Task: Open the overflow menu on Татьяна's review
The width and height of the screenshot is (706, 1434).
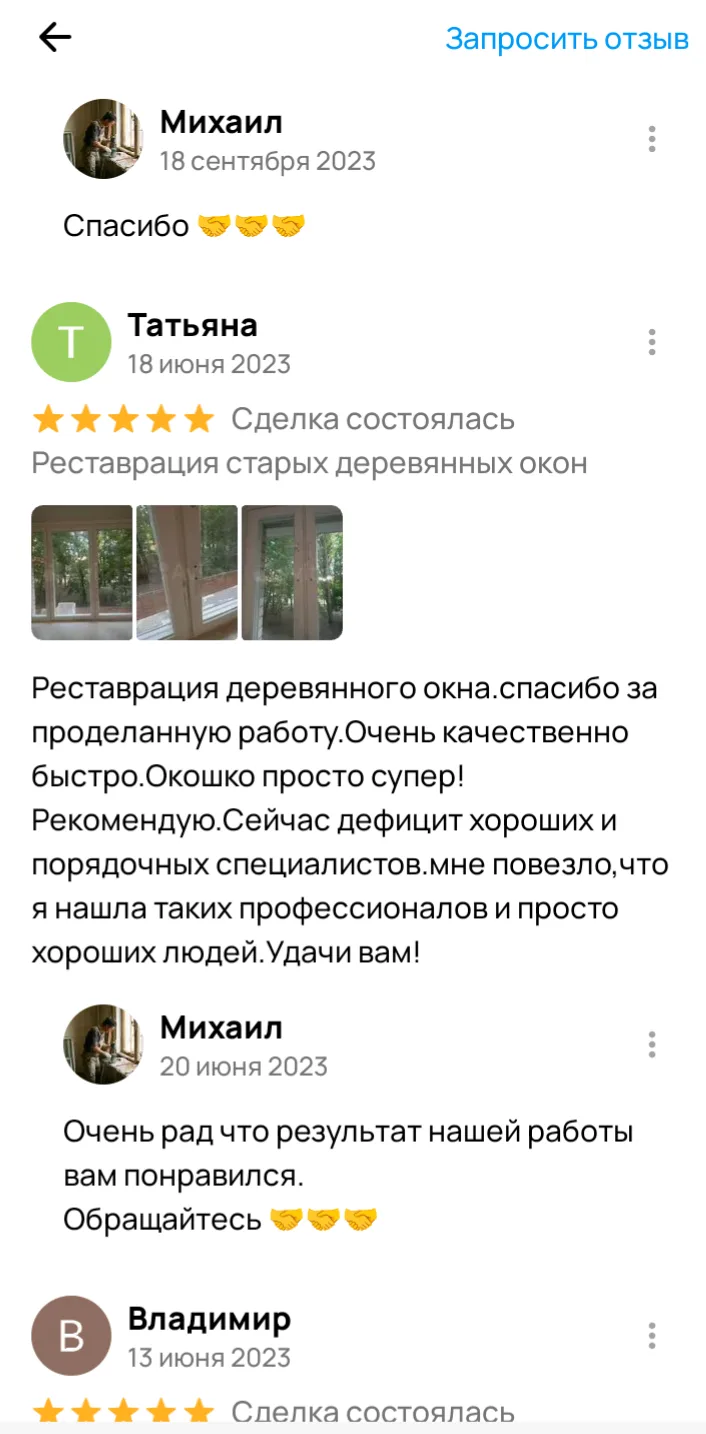Action: [x=651, y=342]
